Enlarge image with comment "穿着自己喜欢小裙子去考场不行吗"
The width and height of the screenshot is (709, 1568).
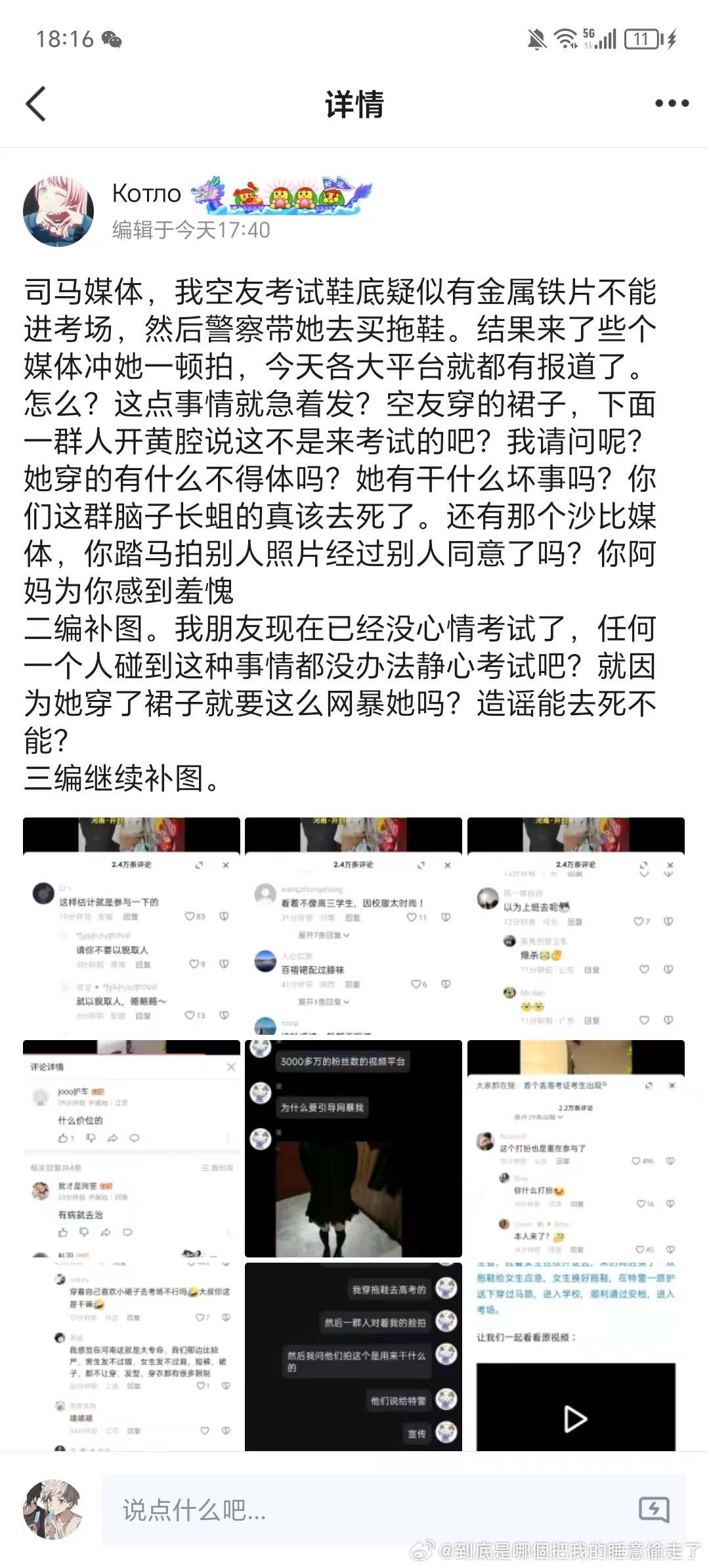[x=131, y=1356]
